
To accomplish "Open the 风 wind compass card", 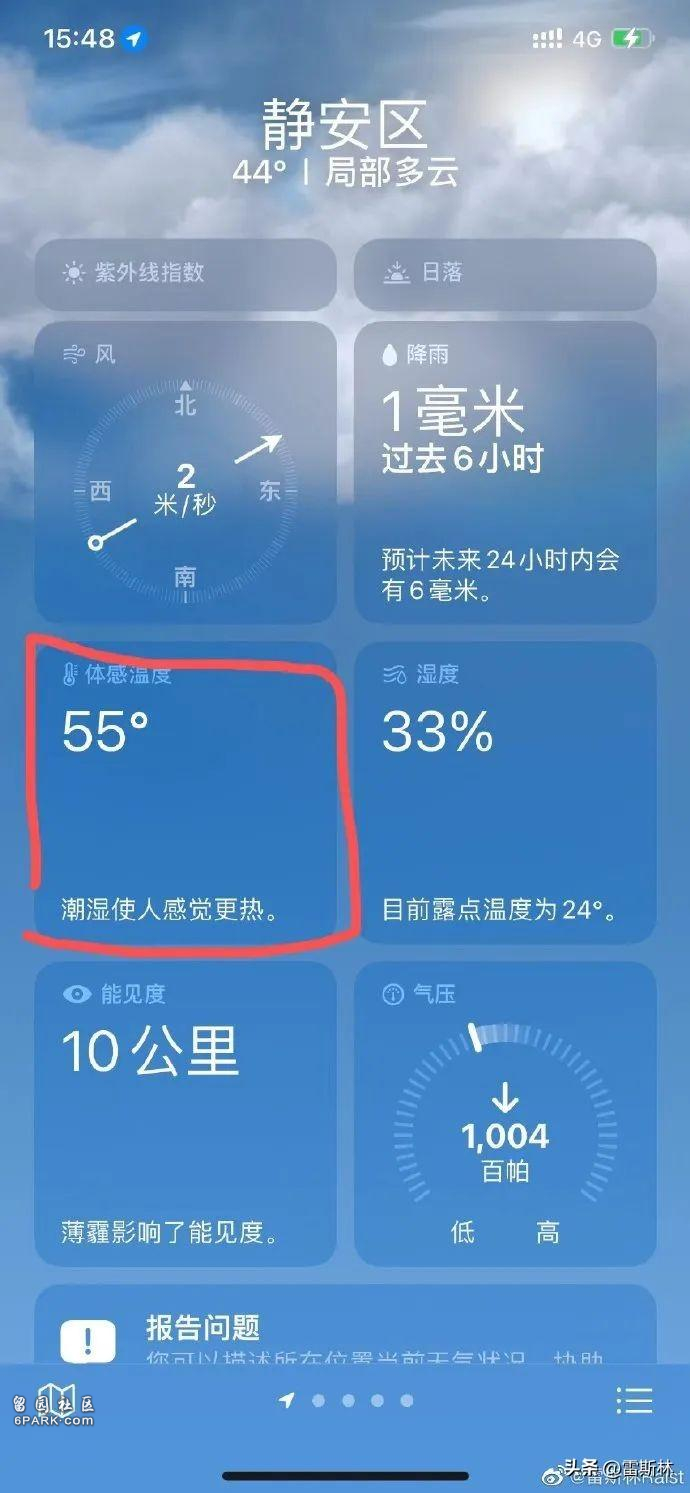I will pos(185,472).
